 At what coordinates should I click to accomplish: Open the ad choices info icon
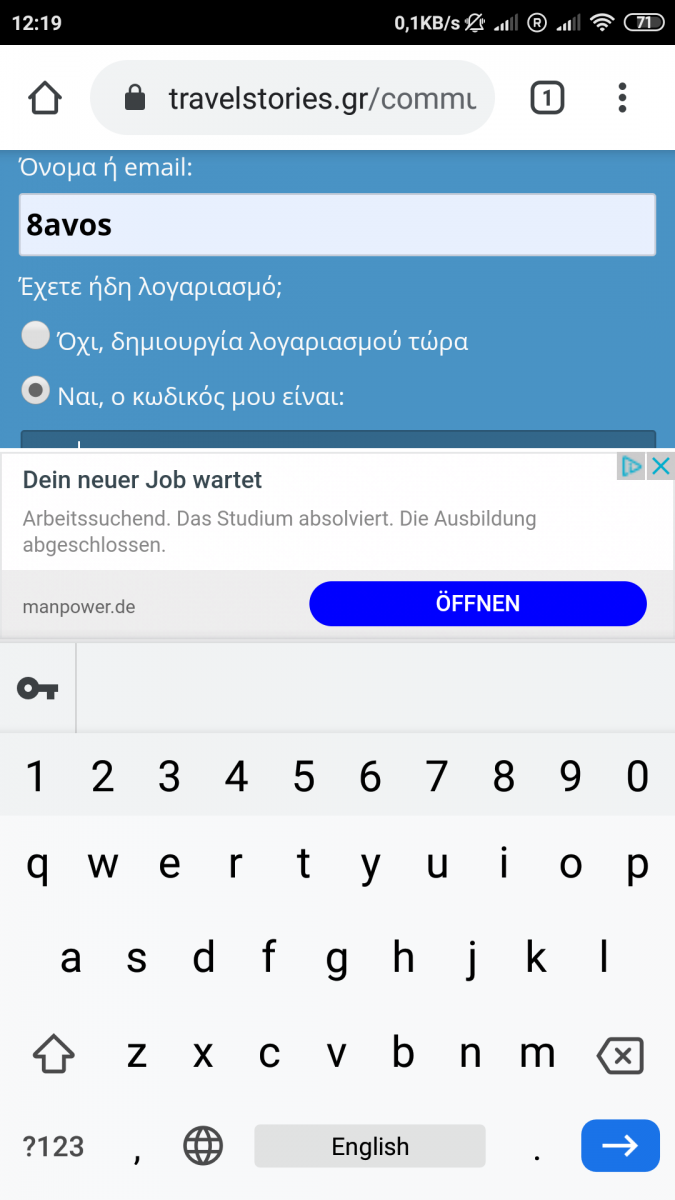[x=632, y=466]
